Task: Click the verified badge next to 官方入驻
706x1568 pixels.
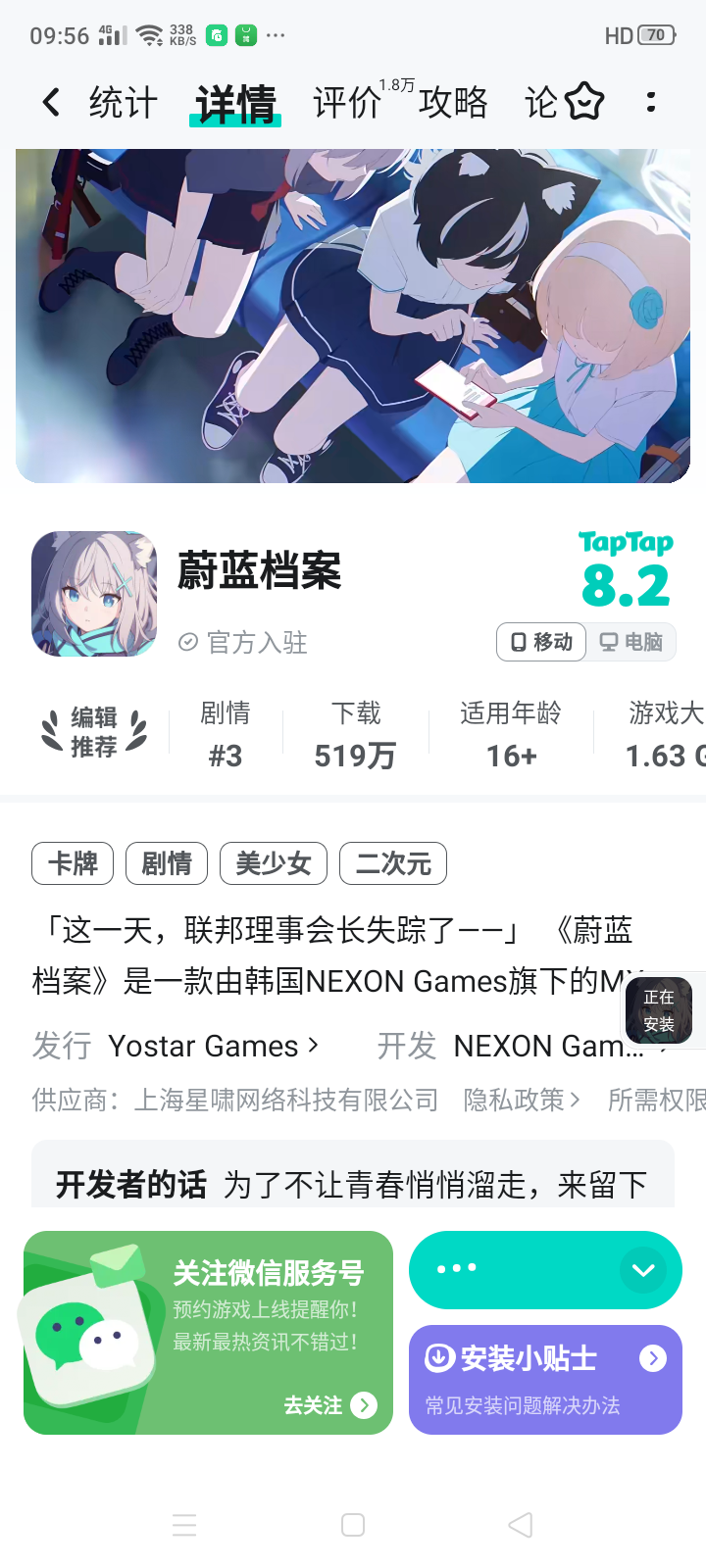Action: [186, 642]
